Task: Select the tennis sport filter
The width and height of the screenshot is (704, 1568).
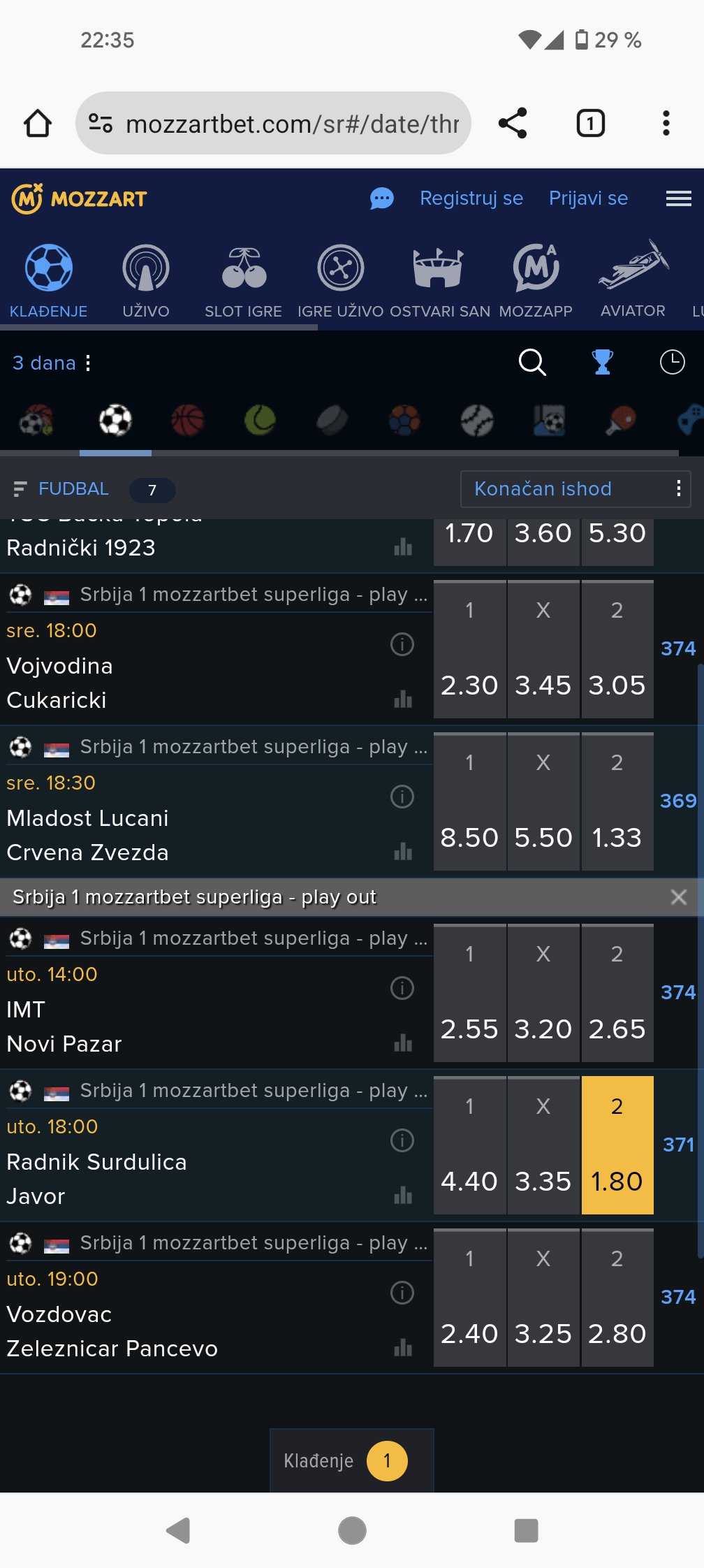Action: pos(260,421)
